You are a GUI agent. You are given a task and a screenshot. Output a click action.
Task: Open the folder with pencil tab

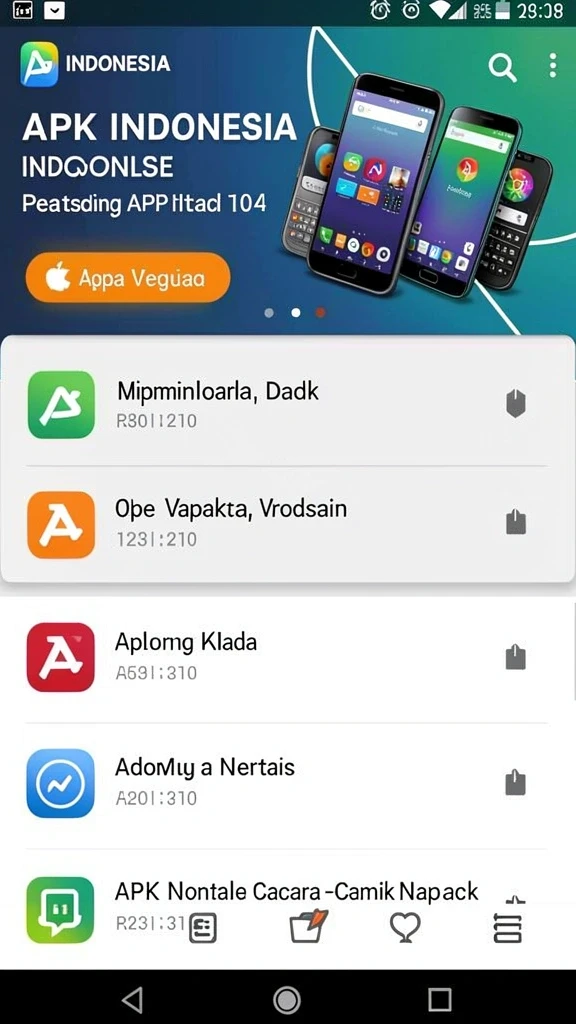(x=308, y=926)
